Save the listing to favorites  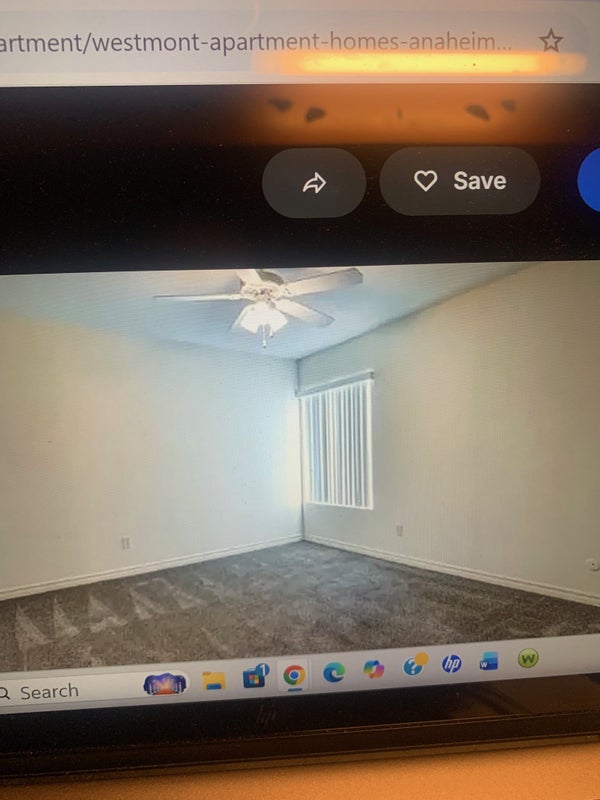460,181
